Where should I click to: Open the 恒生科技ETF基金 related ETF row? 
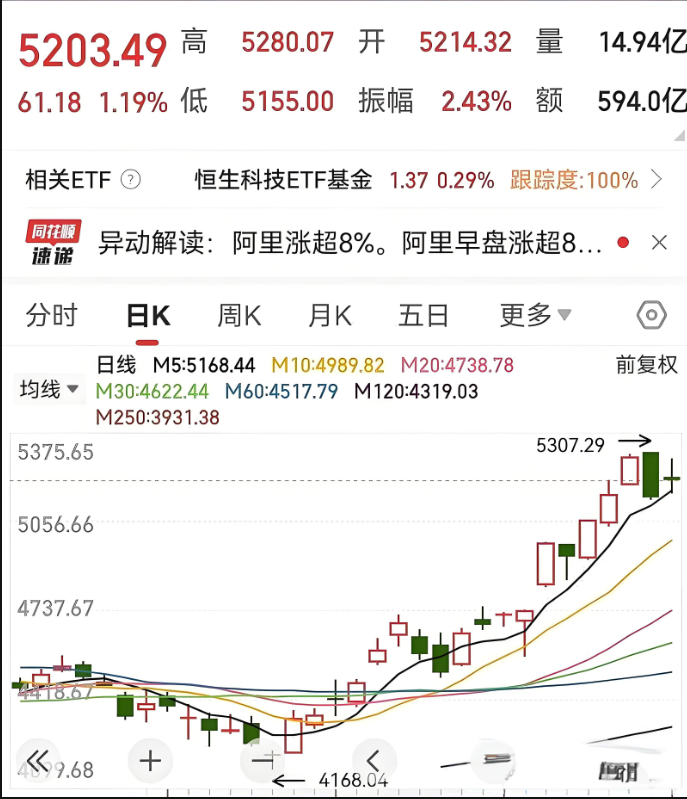tap(420, 180)
